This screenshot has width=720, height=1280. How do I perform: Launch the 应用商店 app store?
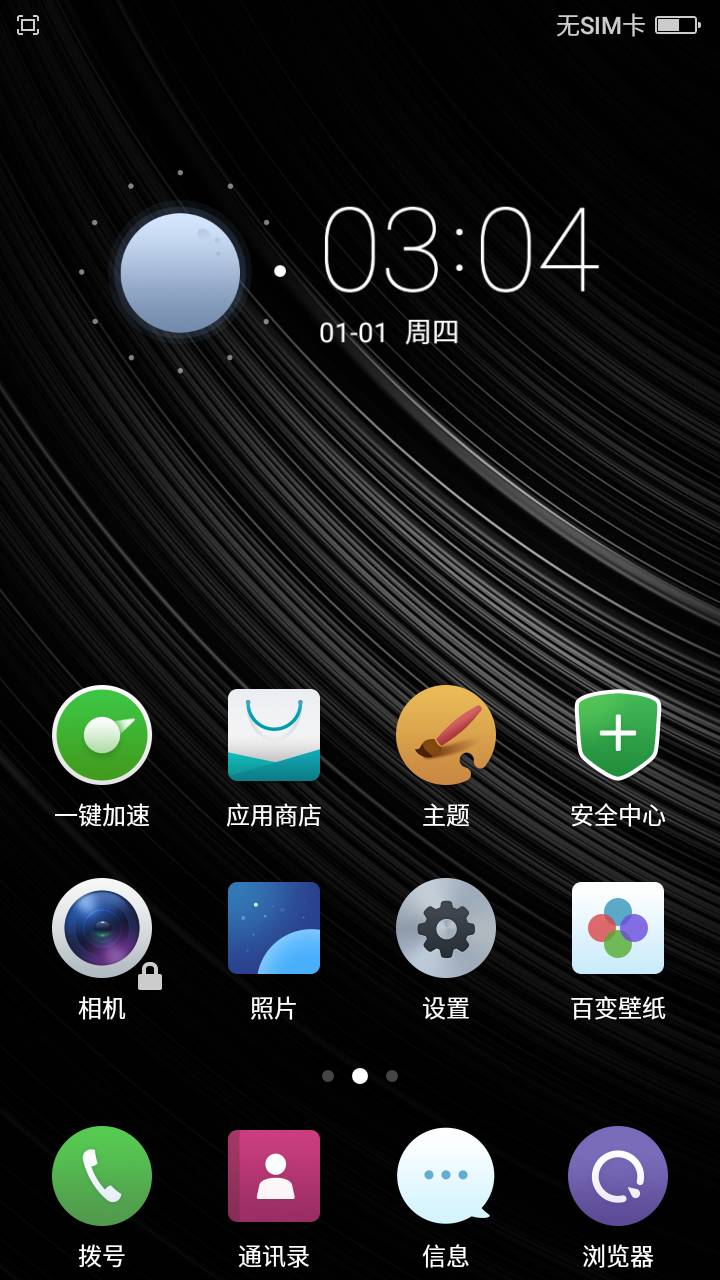(x=274, y=735)
